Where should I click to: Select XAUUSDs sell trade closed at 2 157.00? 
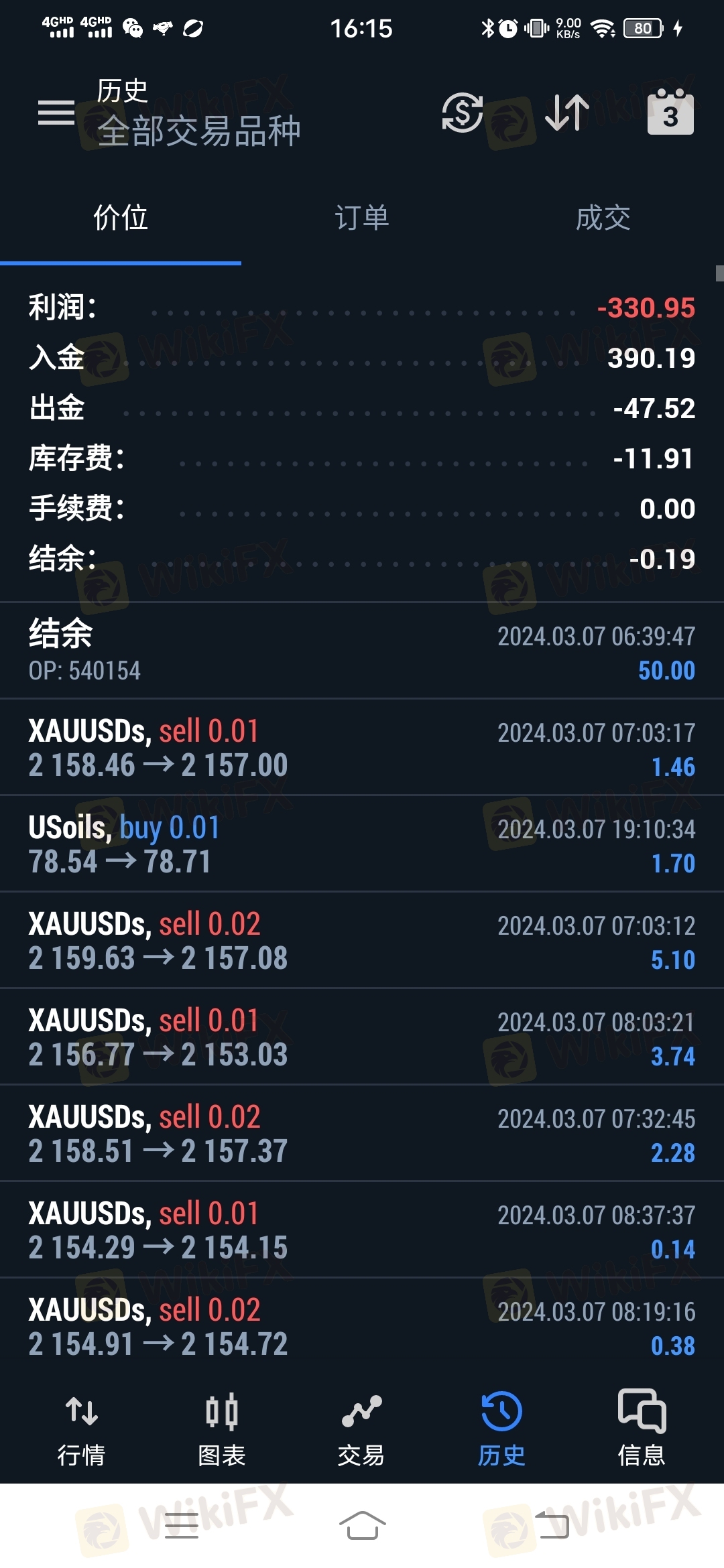pos(362,747)
